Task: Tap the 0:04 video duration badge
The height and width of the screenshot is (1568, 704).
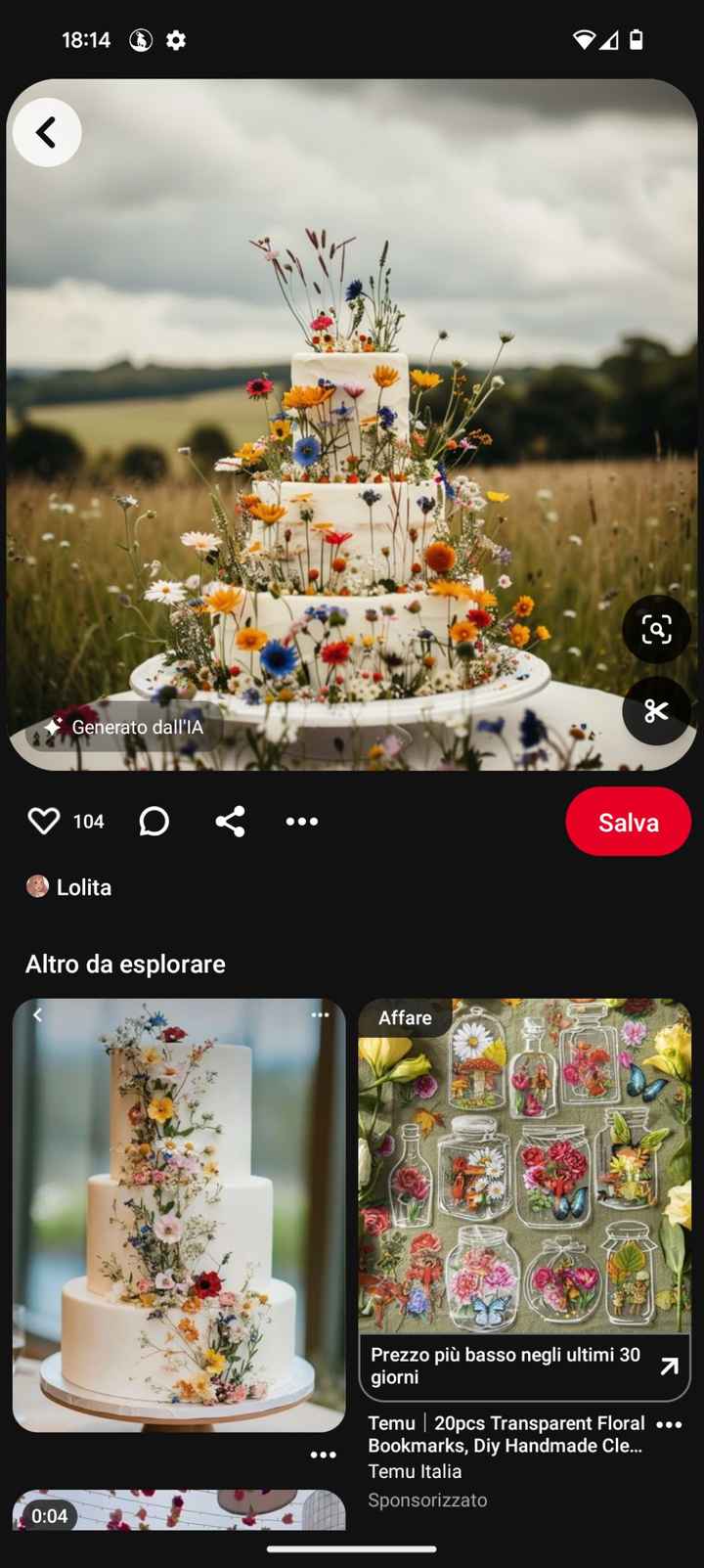Action: tap(50, 1515)
